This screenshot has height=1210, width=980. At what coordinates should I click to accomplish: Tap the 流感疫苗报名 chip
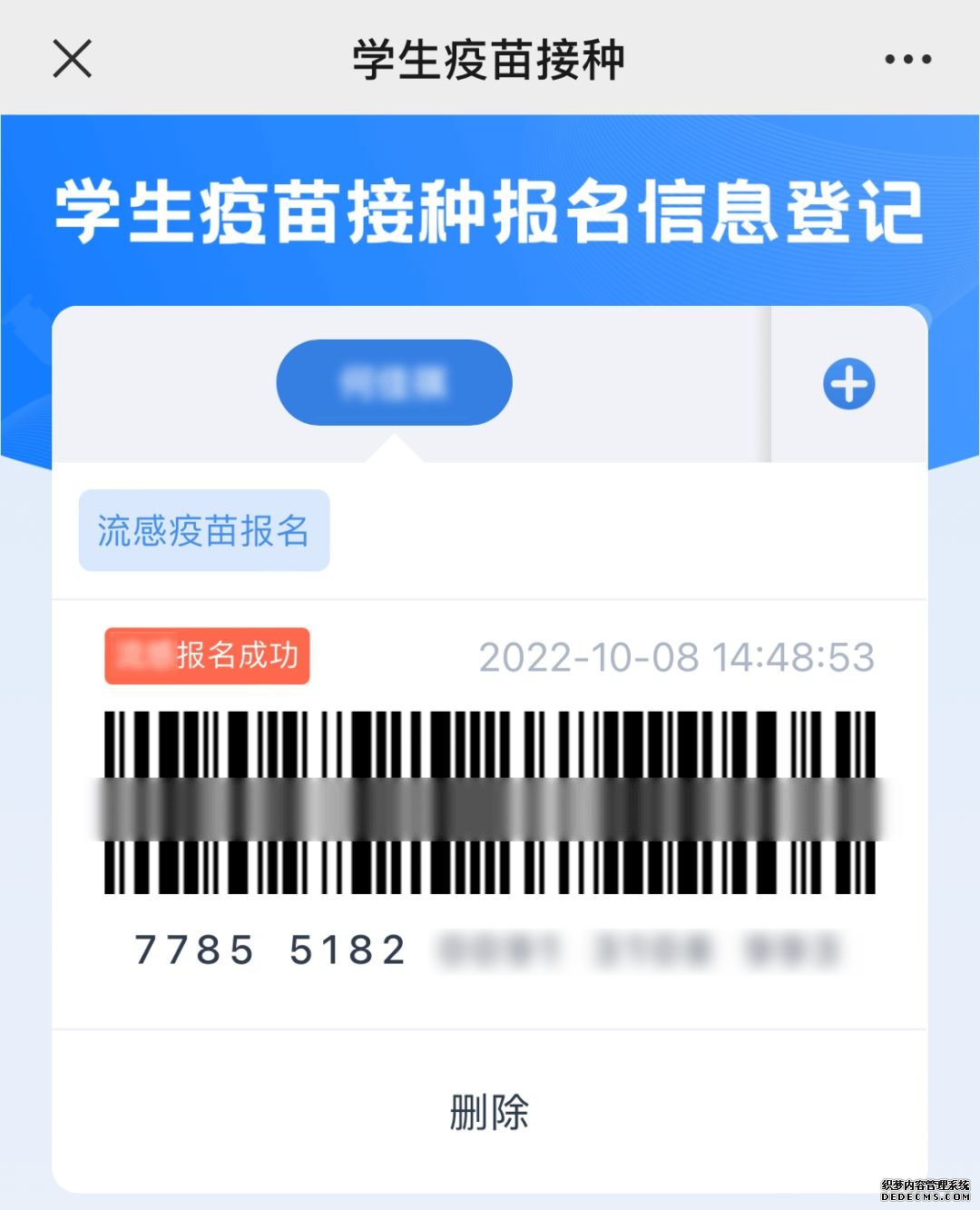coord(204,531)
